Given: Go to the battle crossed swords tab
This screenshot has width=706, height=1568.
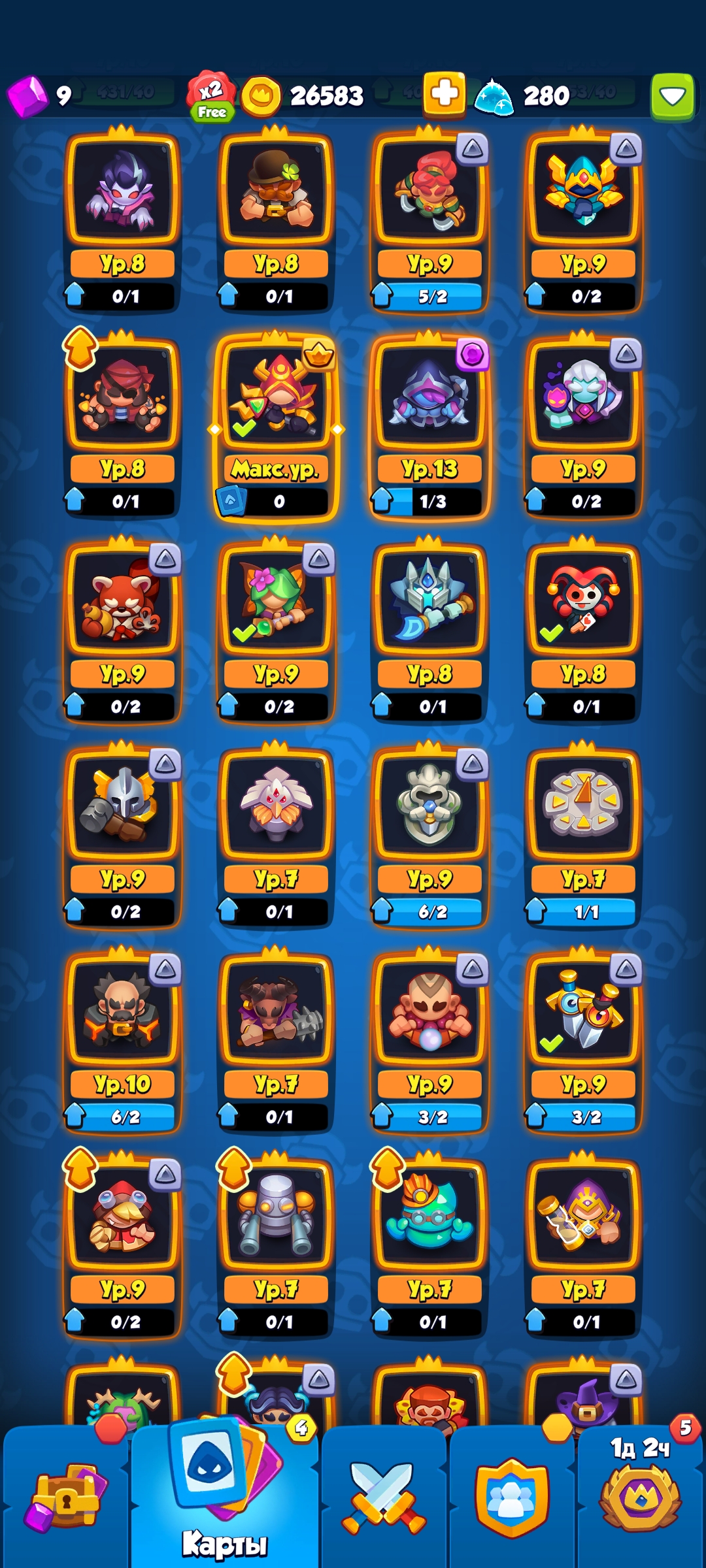Looking at the screenshot, I should point(384,1497).
